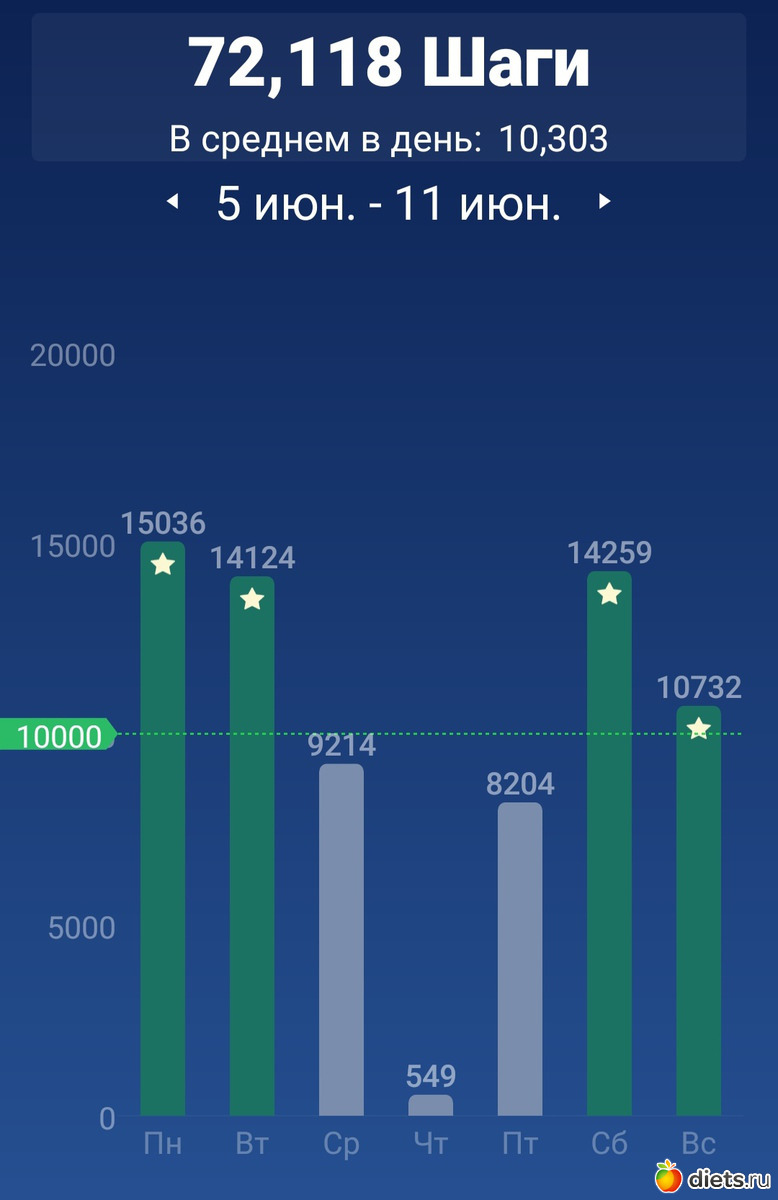Select the Thursday bar showing 549 steps
Viewport: 778px width, 1200px height.
click(430, 1104)
